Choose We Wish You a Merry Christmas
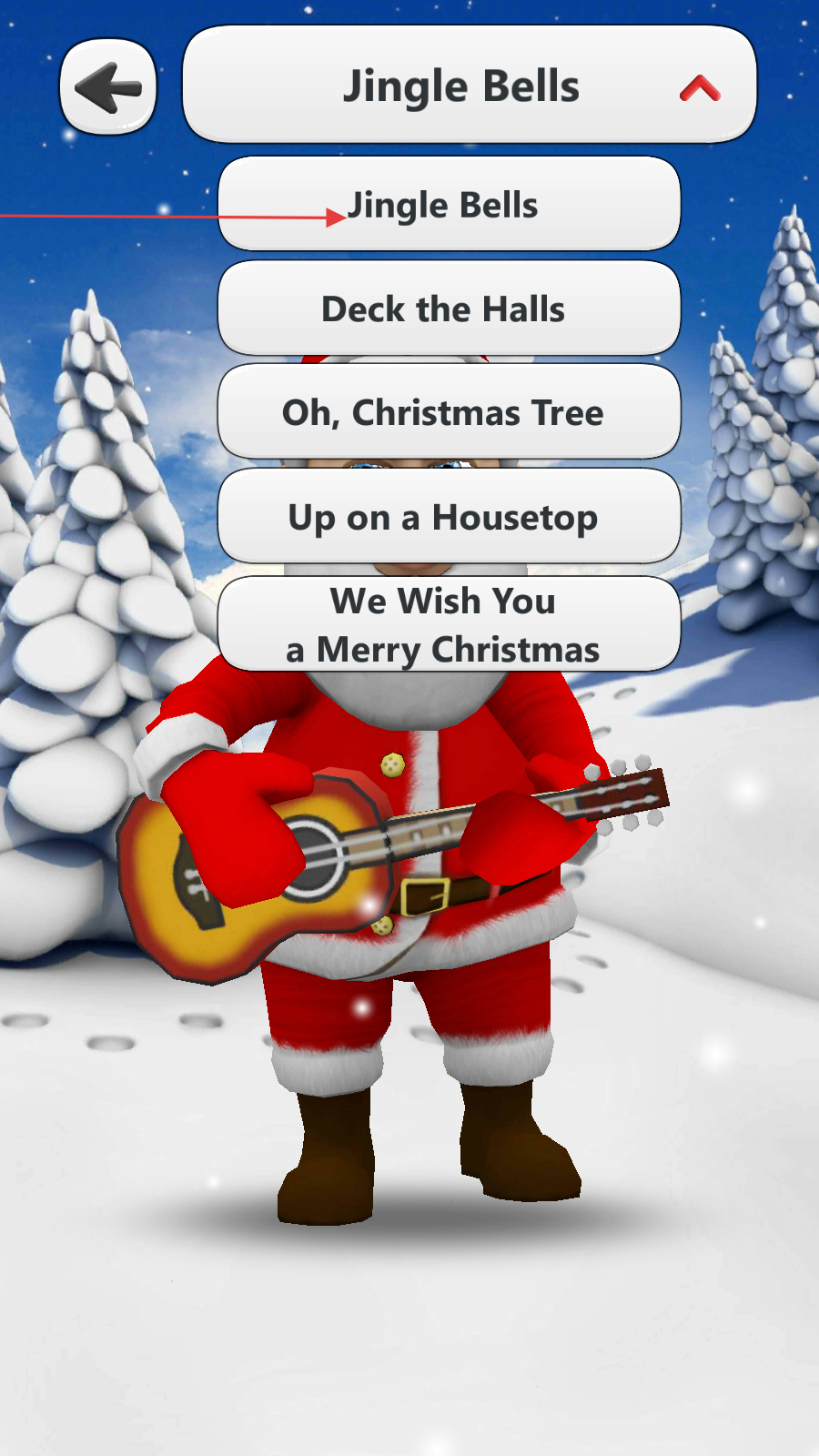The image size is (819, 1456). 449,624
